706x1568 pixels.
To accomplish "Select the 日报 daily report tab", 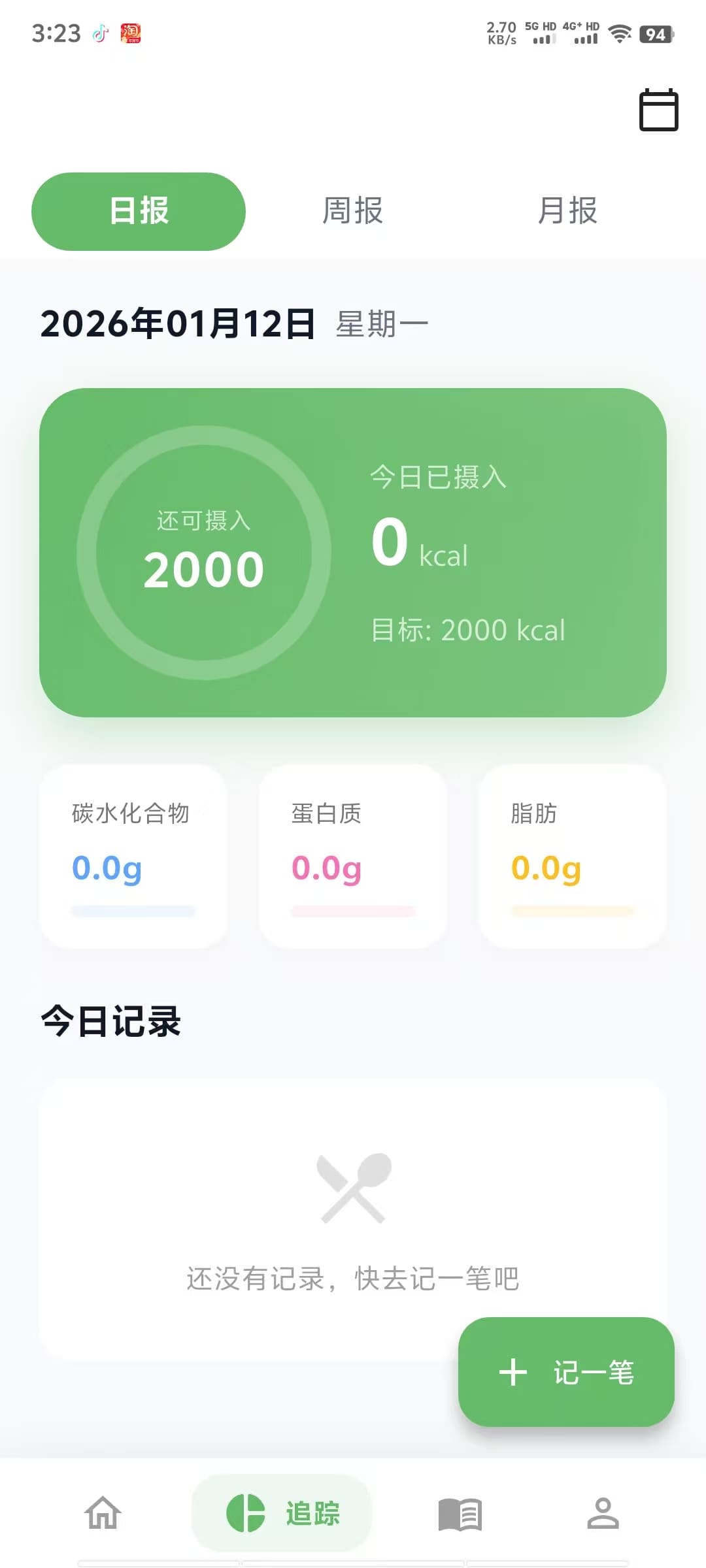I will (x=139, y=210).
